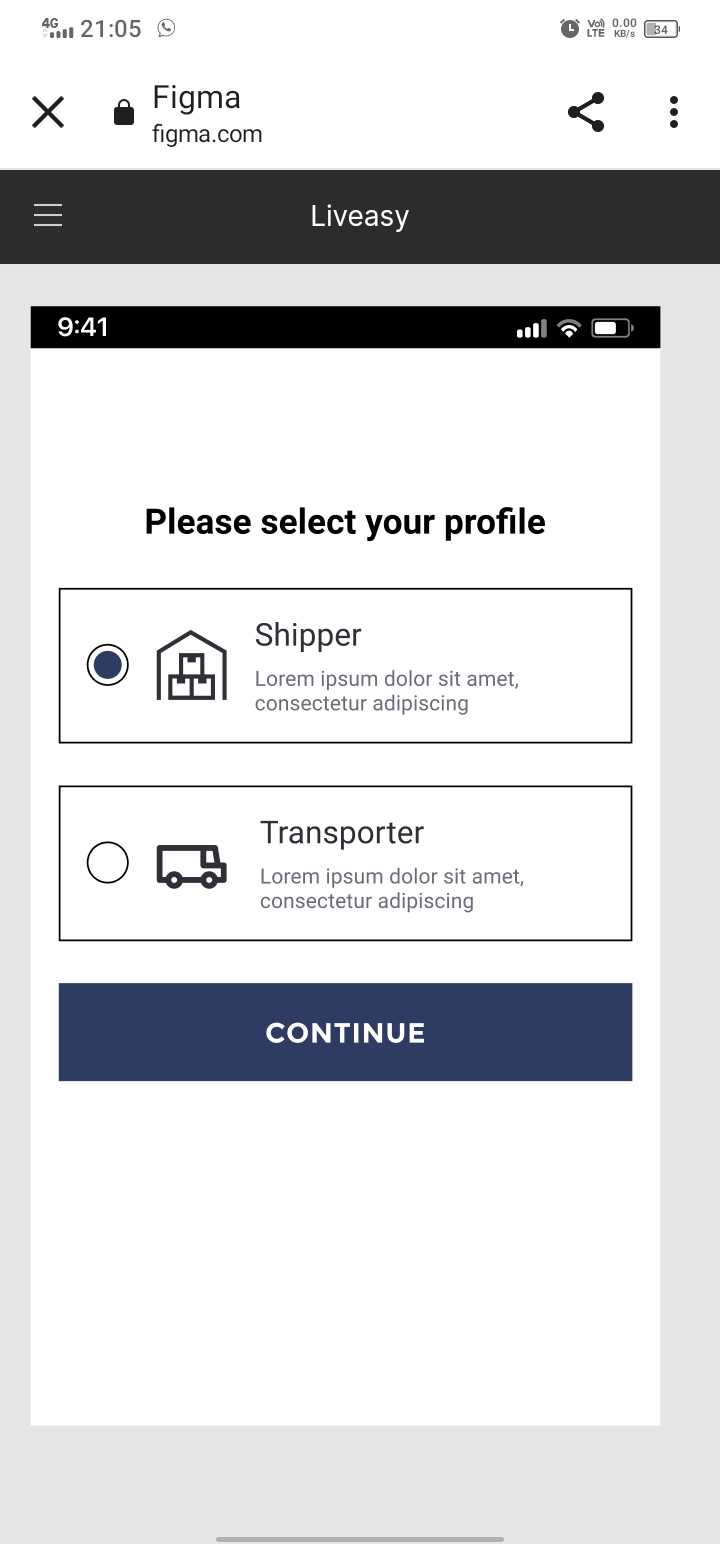Open the Liveasy hamburger menu
720x1544 pixels.
[x=48, y=216]
